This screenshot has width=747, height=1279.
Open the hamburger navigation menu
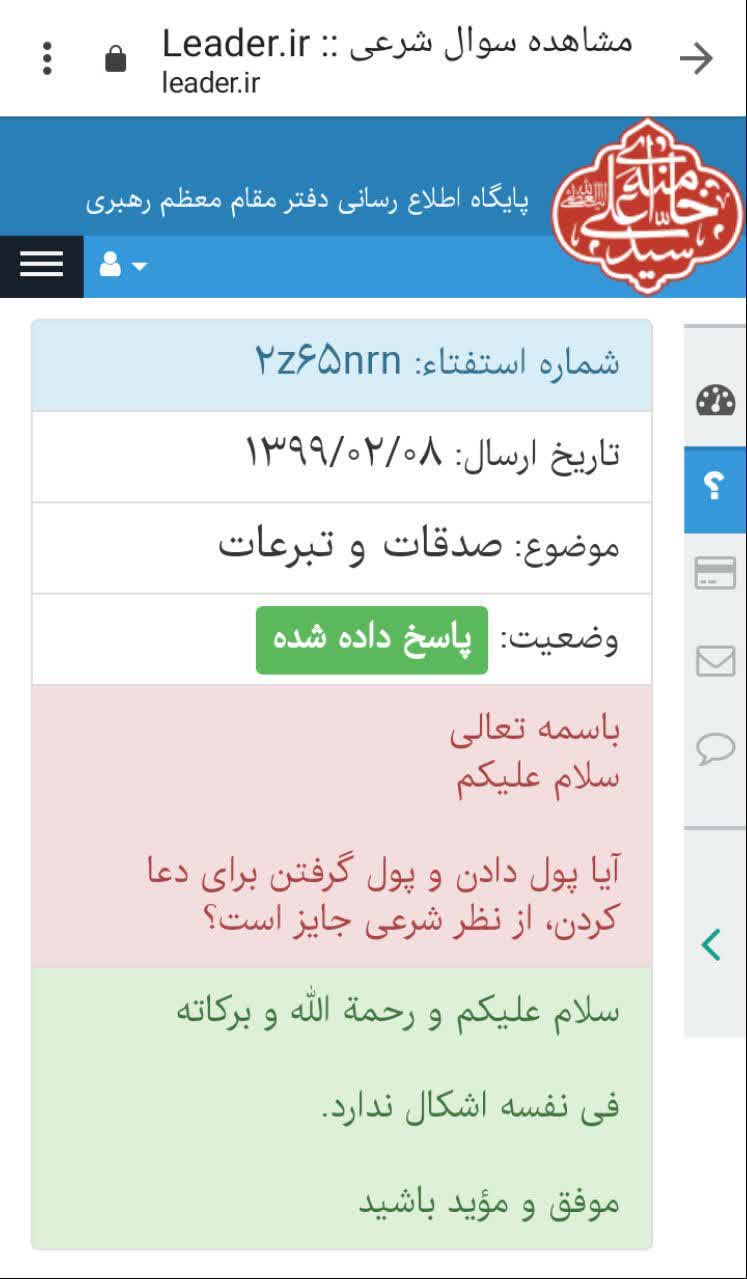(41, 265)
